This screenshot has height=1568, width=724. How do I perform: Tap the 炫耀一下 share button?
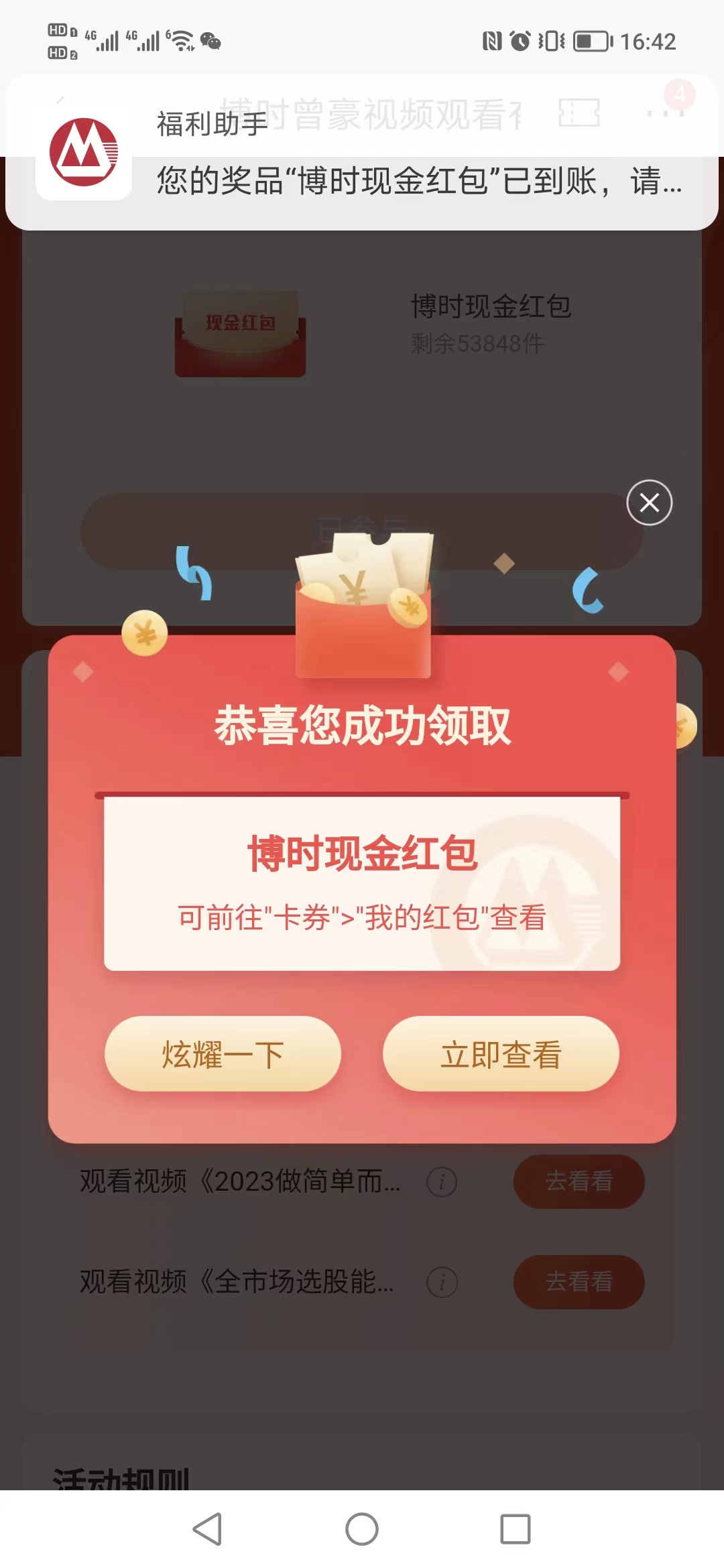tap(223, 1054)
